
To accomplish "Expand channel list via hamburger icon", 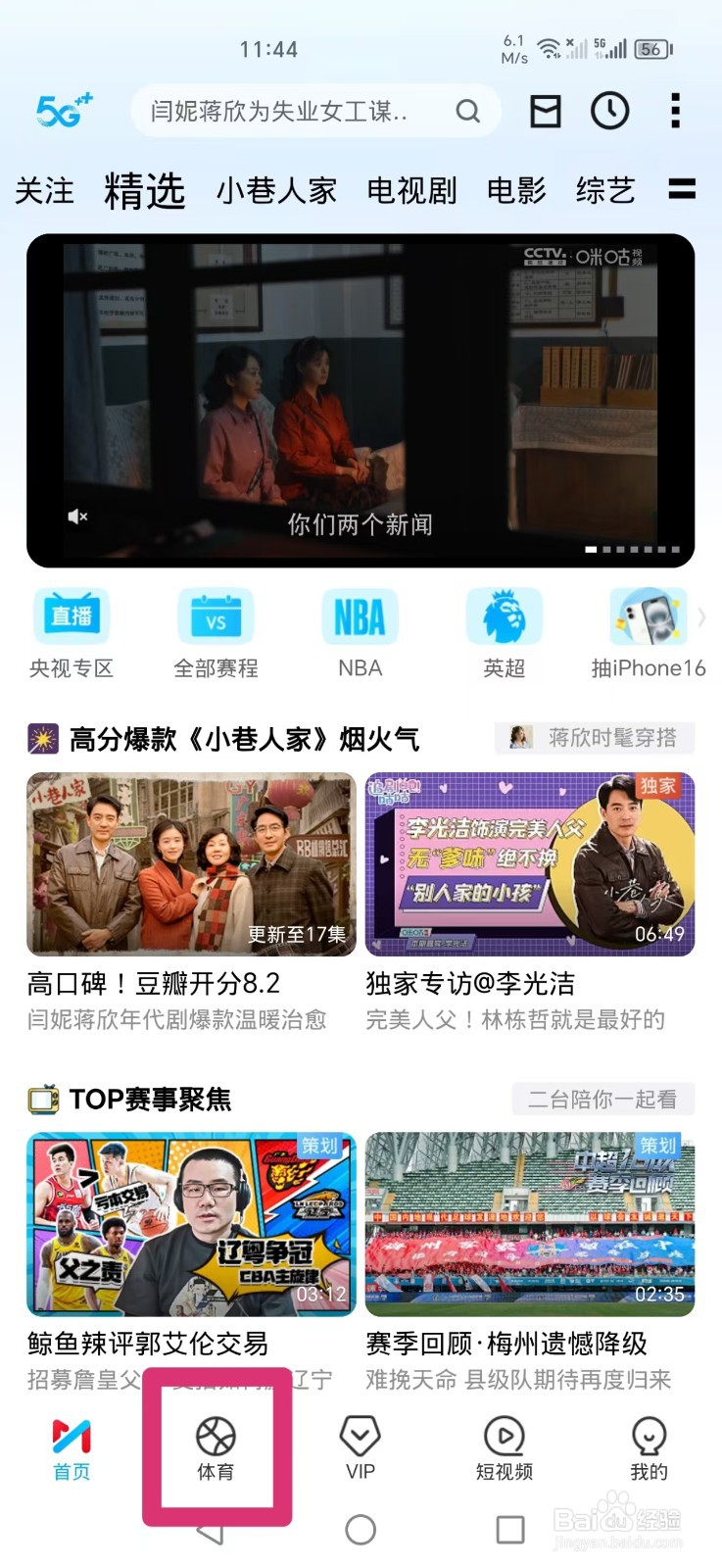I will [x=683, y=191].
